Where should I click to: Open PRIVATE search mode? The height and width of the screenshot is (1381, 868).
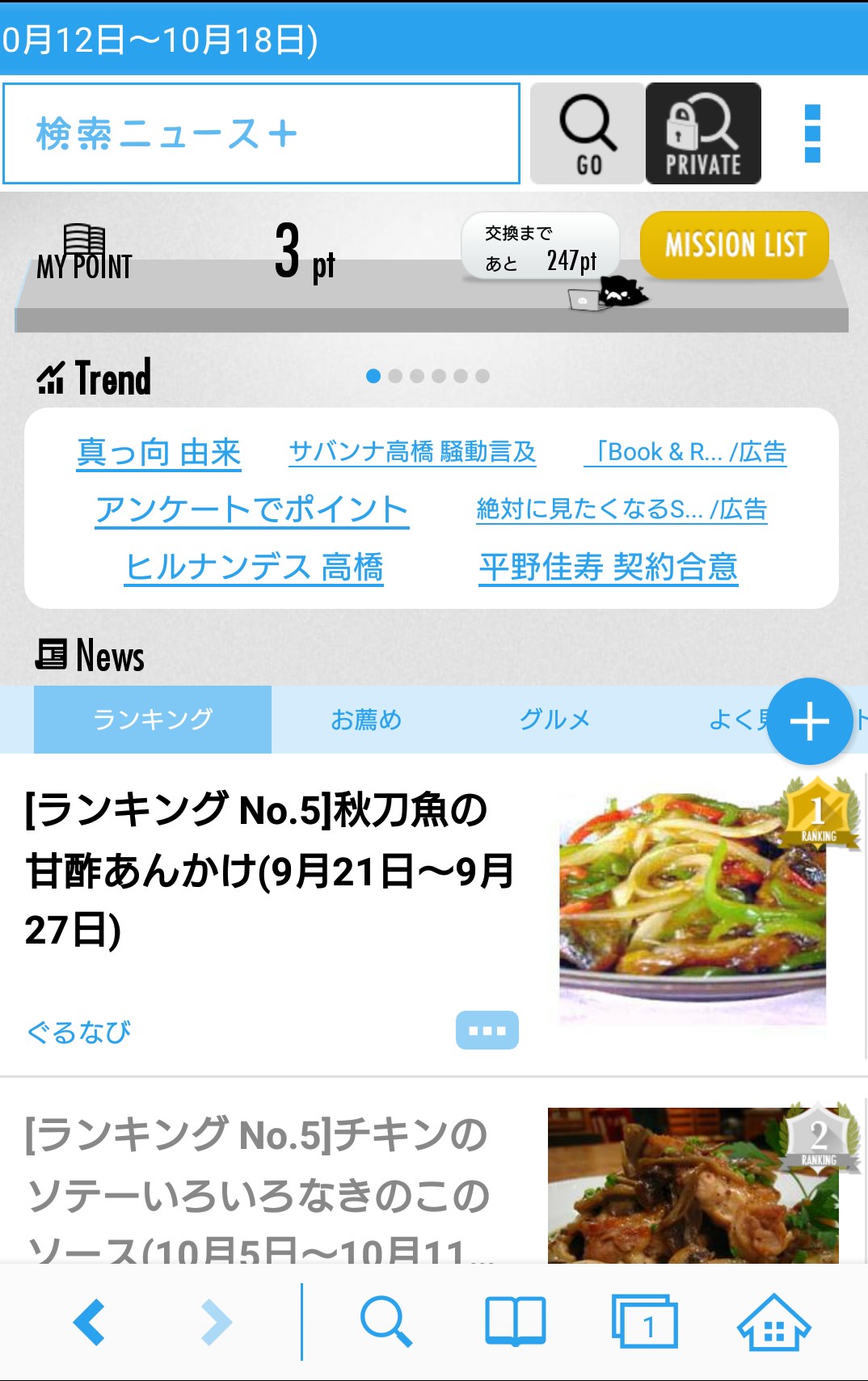click(703, 133)
